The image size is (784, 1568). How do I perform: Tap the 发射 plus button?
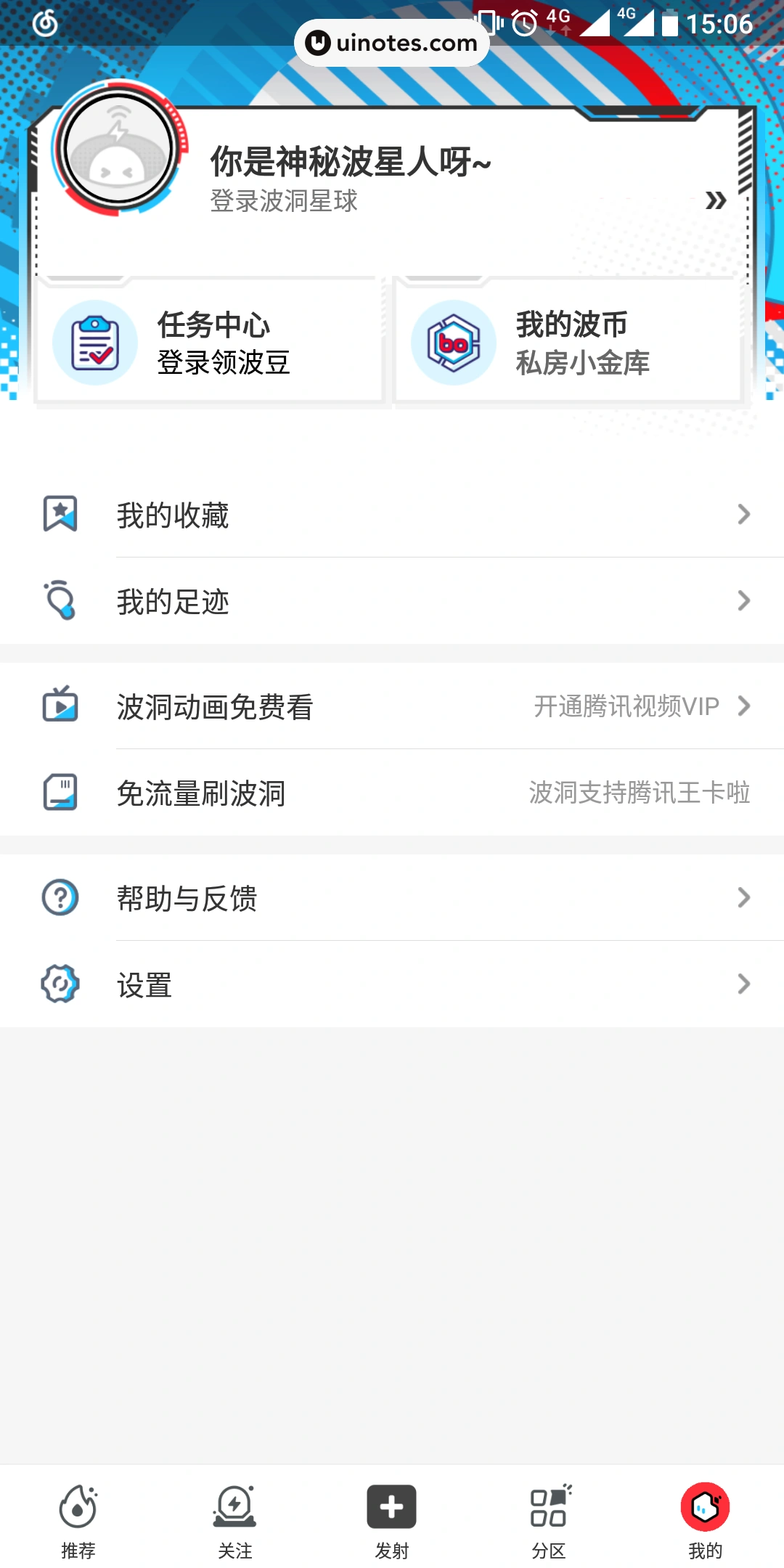[392, 1508]
